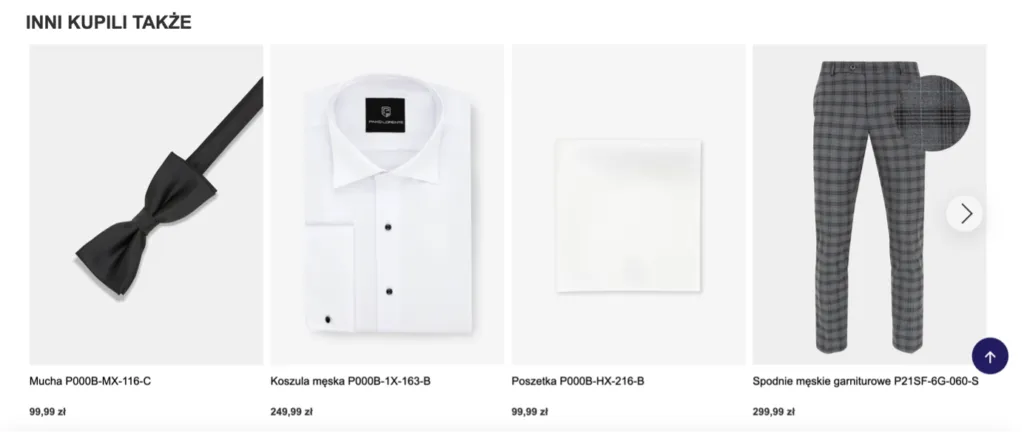Tap the scroll-to-top arrow button
Screen dimensions: 1024x434
click(990, 356)
